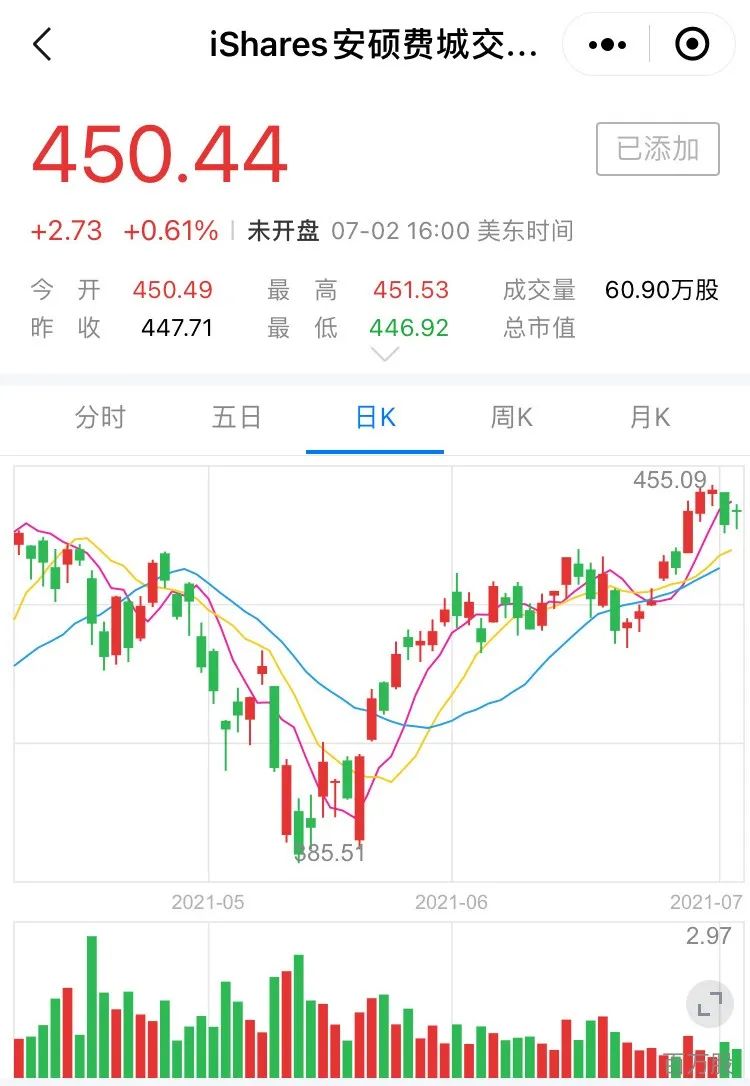Tap the 已添加 watchlist button
The width and height of the screenshot is (750, 1086).
pyautogui.click(x=657, y=149)
